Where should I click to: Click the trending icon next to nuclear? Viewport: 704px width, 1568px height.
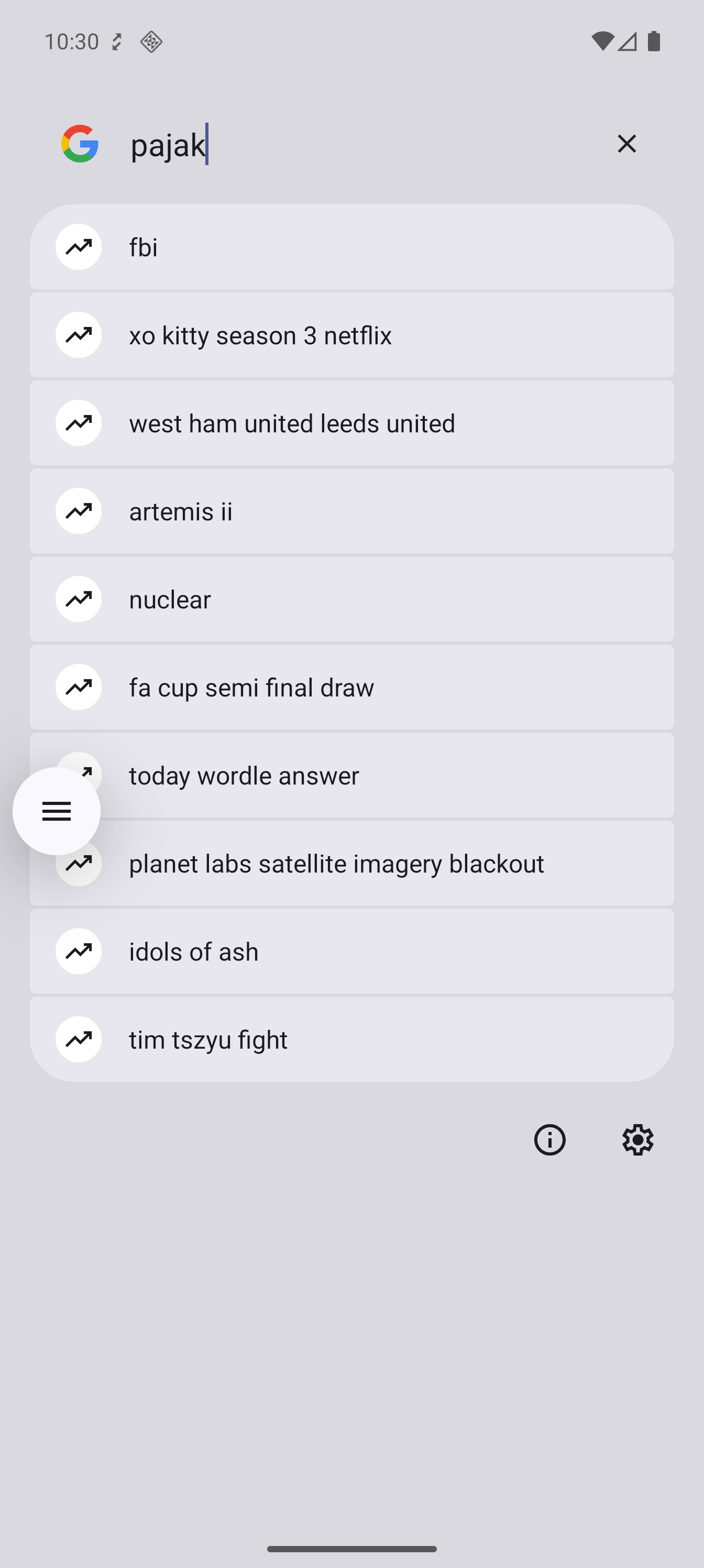[x=78, y=599]
